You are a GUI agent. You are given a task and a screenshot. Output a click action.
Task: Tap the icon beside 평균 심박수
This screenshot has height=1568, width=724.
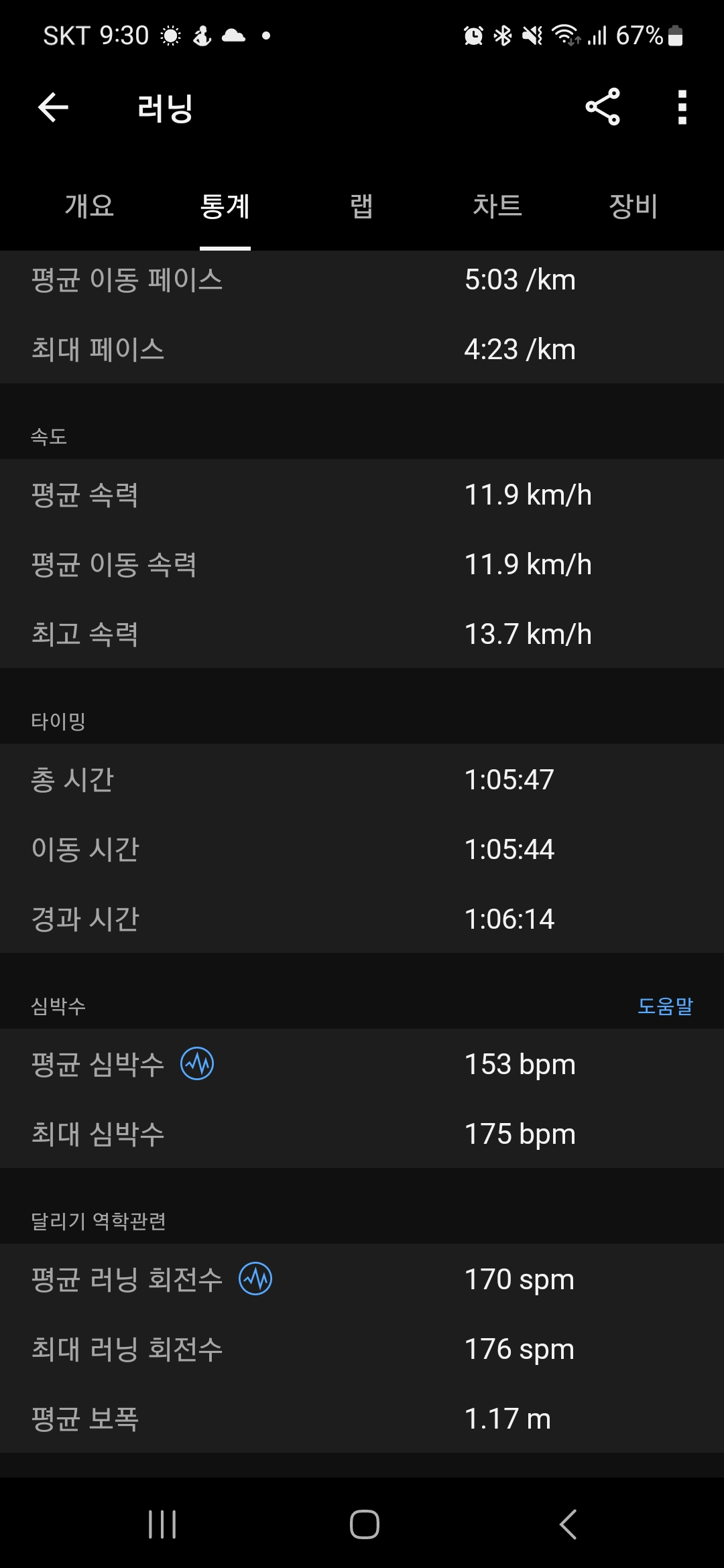tap(197, 1063)
